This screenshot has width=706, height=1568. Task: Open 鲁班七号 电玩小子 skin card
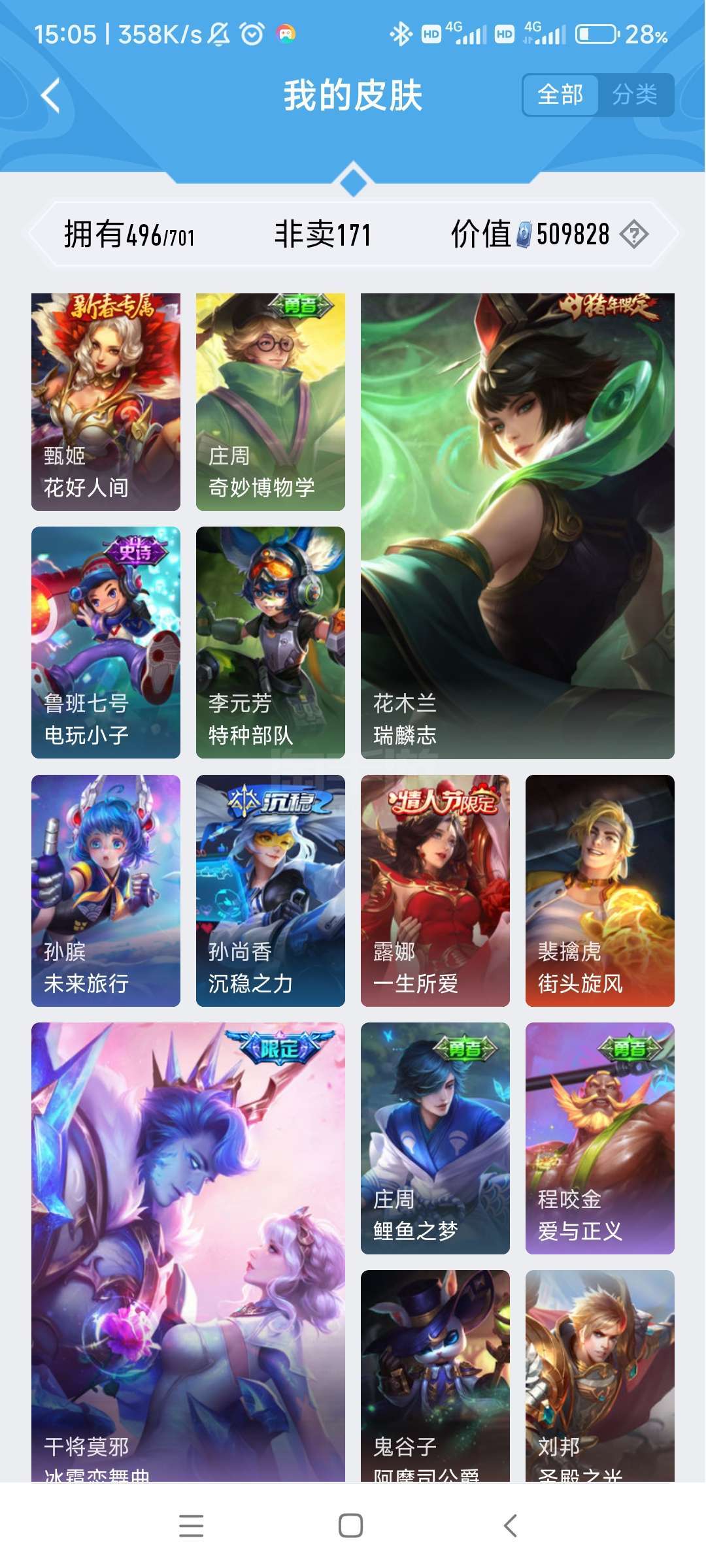point(106,642)
